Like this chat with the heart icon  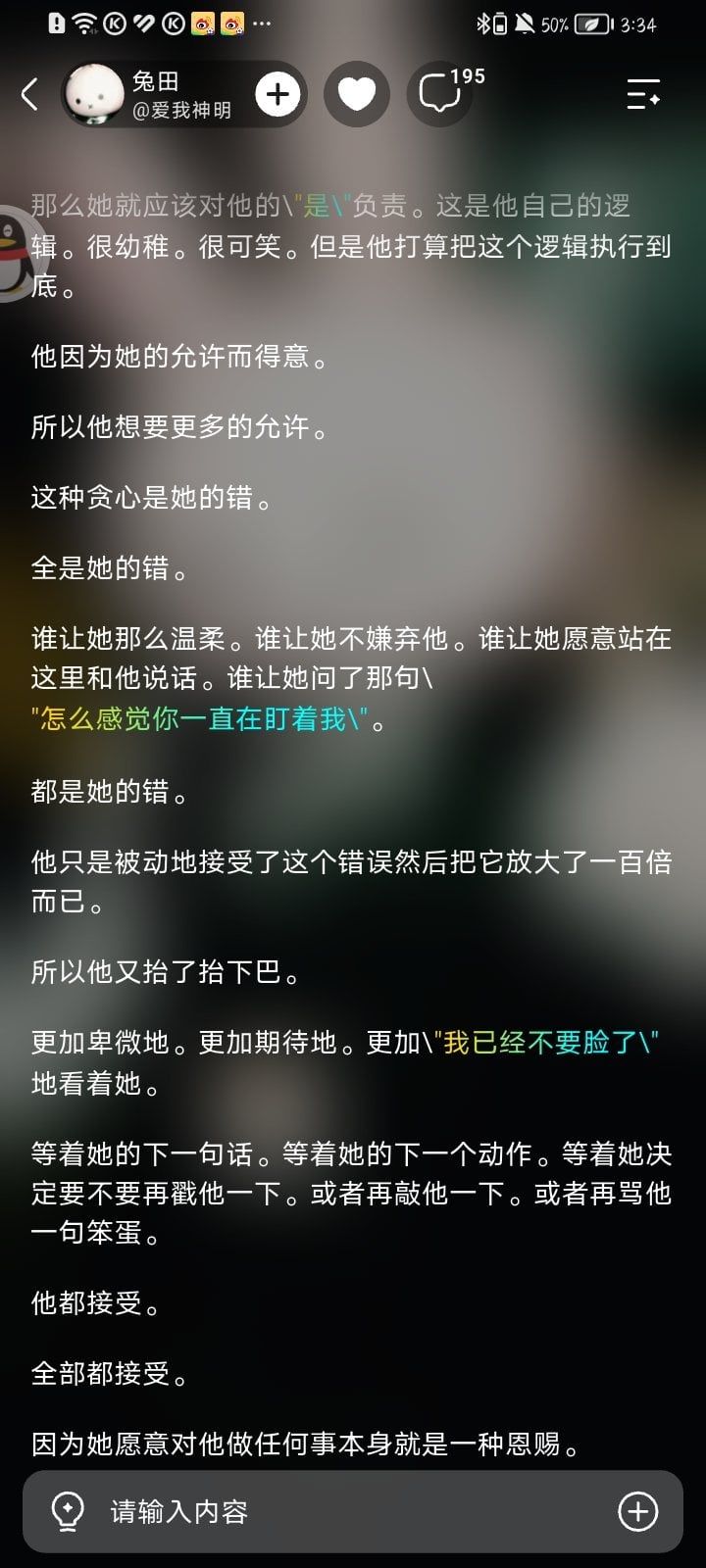[x=357, y=94]
